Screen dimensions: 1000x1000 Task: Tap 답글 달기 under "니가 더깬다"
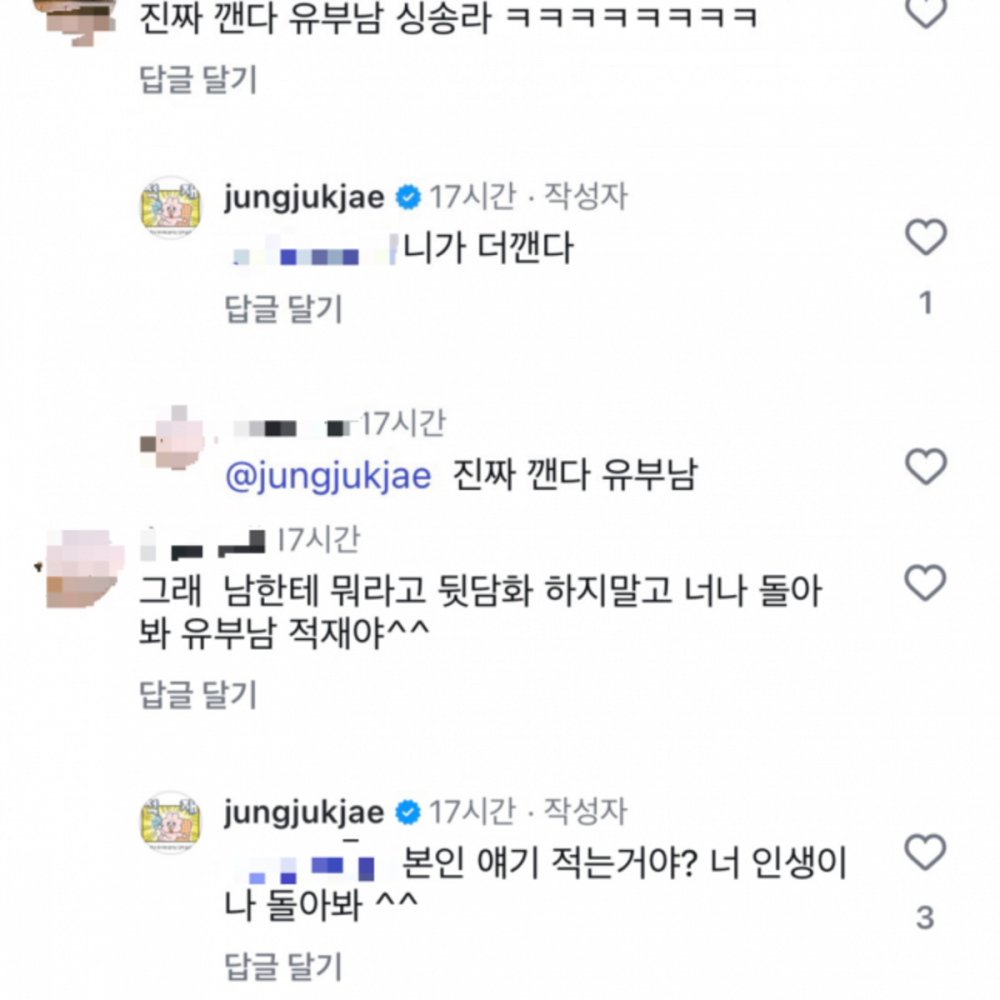(284, 309)
